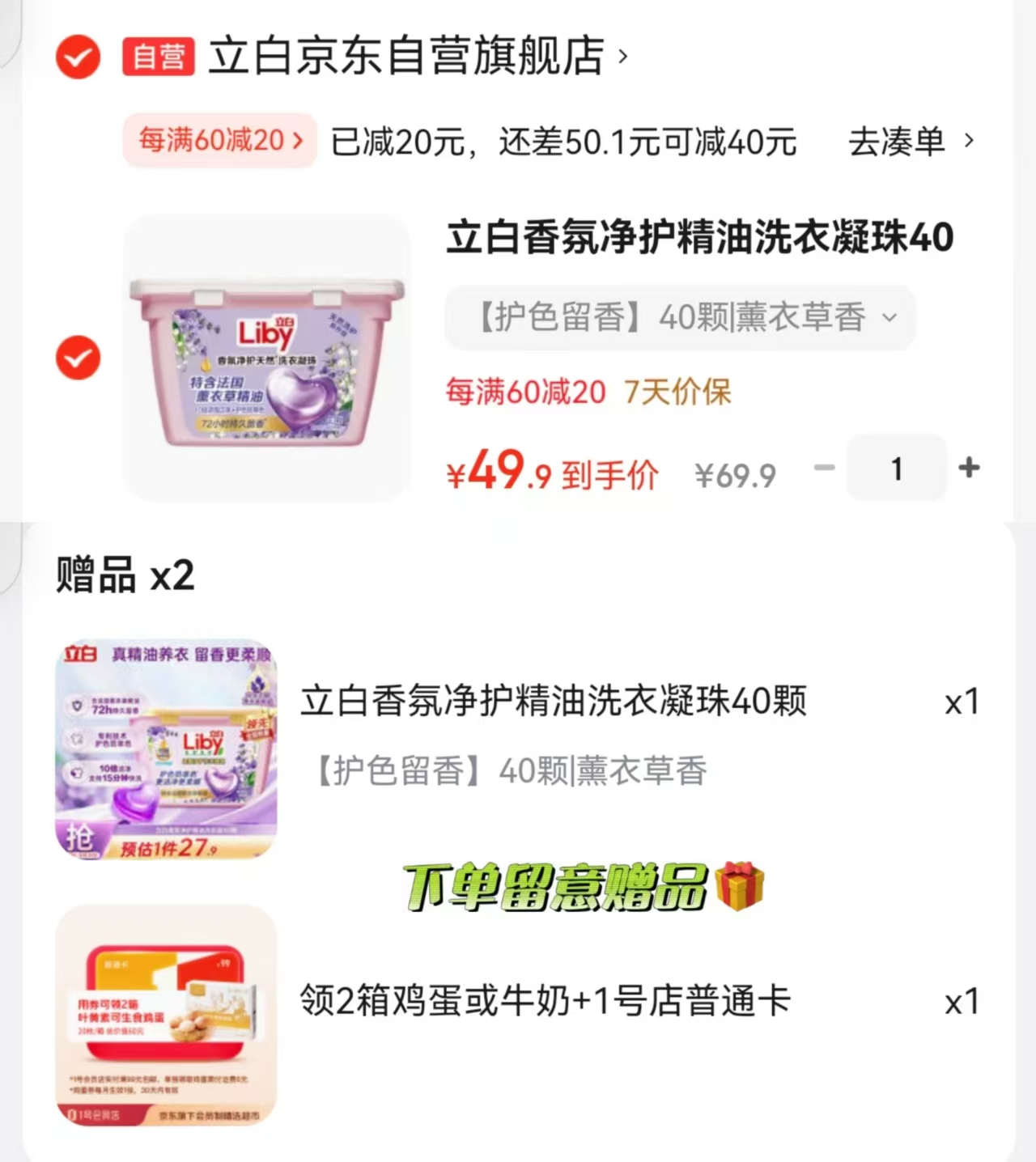Click 领2箱鸡蛋或牛奶+1号店普通卡 gift link
The image size is (1036, 1162).
point(543,1002)
